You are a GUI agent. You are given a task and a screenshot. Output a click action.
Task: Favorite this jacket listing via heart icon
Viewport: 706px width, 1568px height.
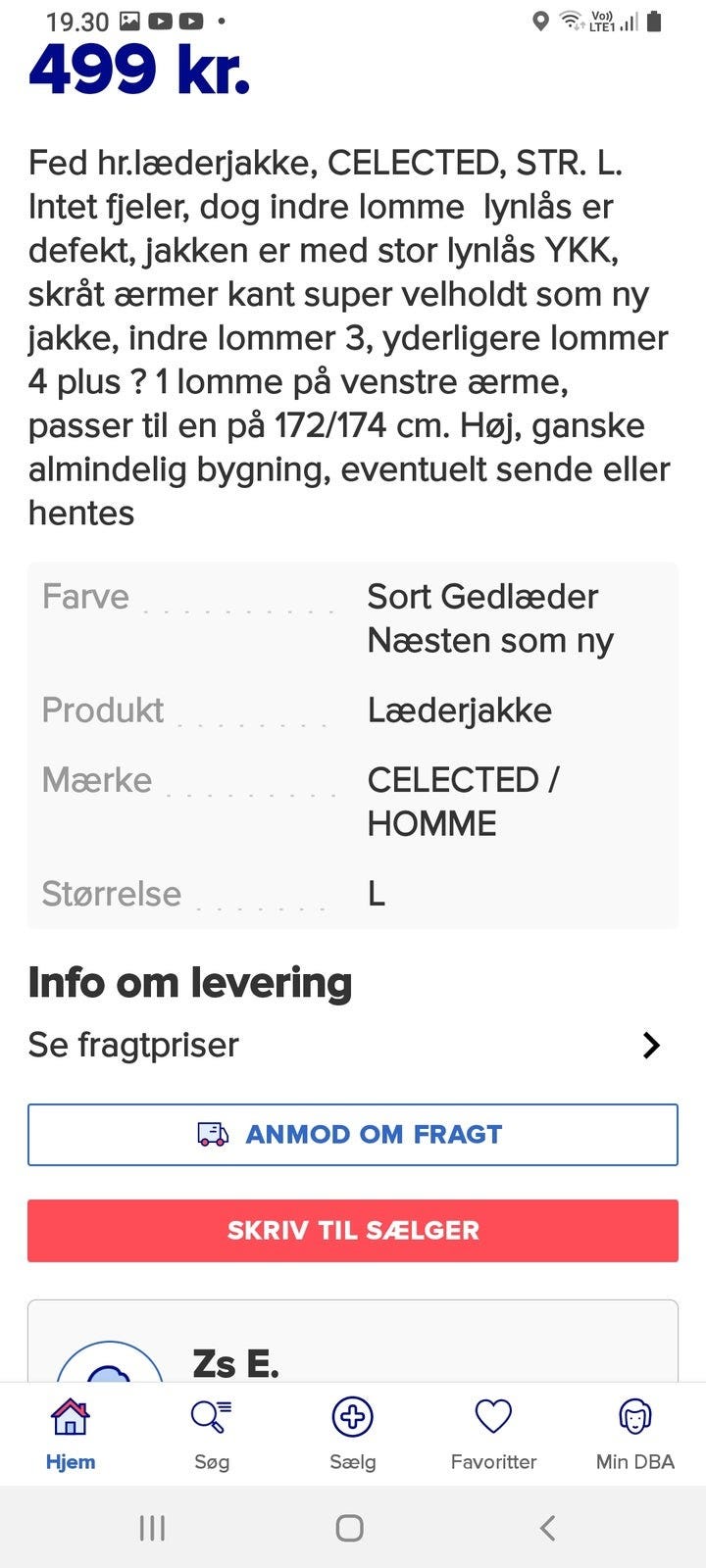494,1416
